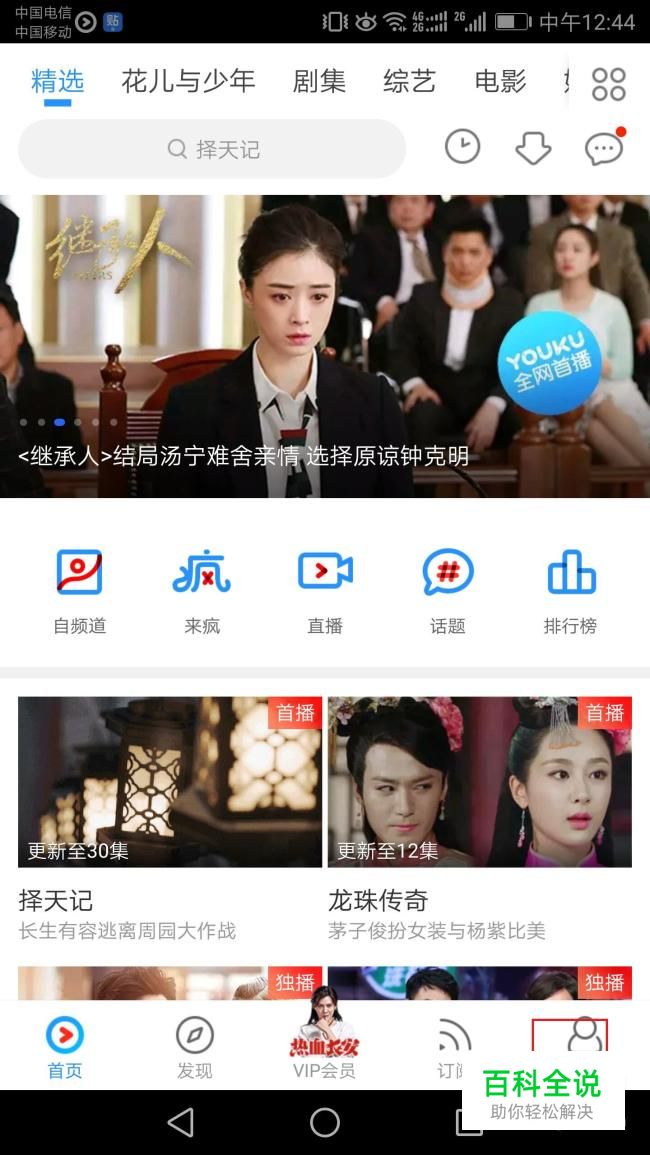
Task: Open the 继承人 banner
Action: (x=325, y=345)
